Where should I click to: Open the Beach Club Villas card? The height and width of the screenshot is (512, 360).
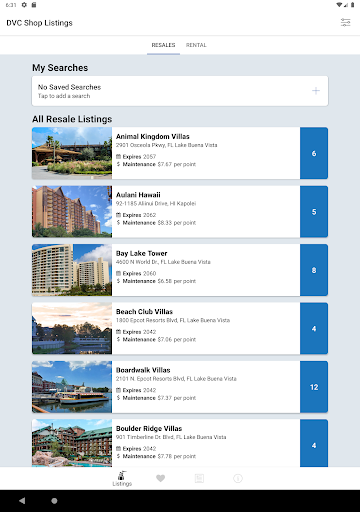pos(180,328)
